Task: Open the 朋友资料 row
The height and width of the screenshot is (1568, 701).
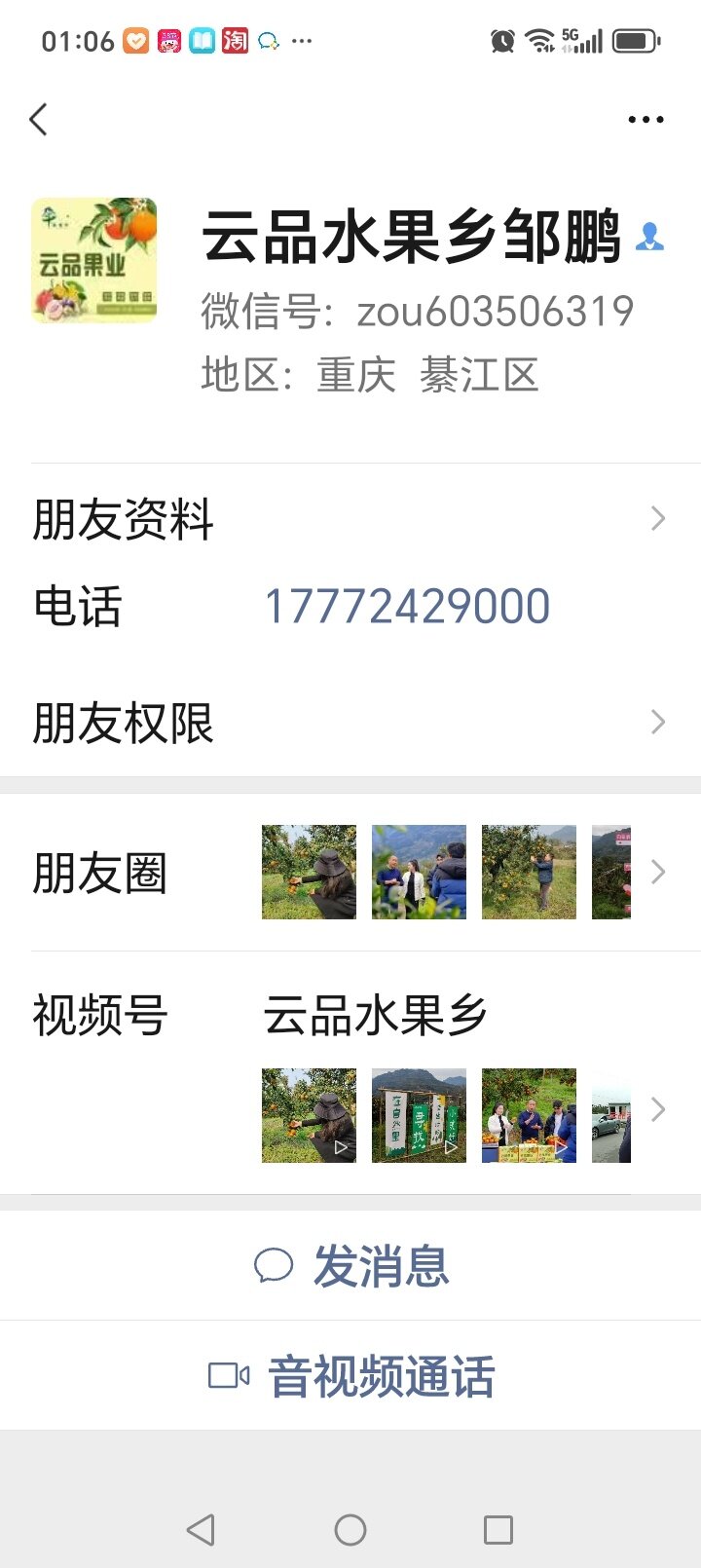Action: click(350, 518)
